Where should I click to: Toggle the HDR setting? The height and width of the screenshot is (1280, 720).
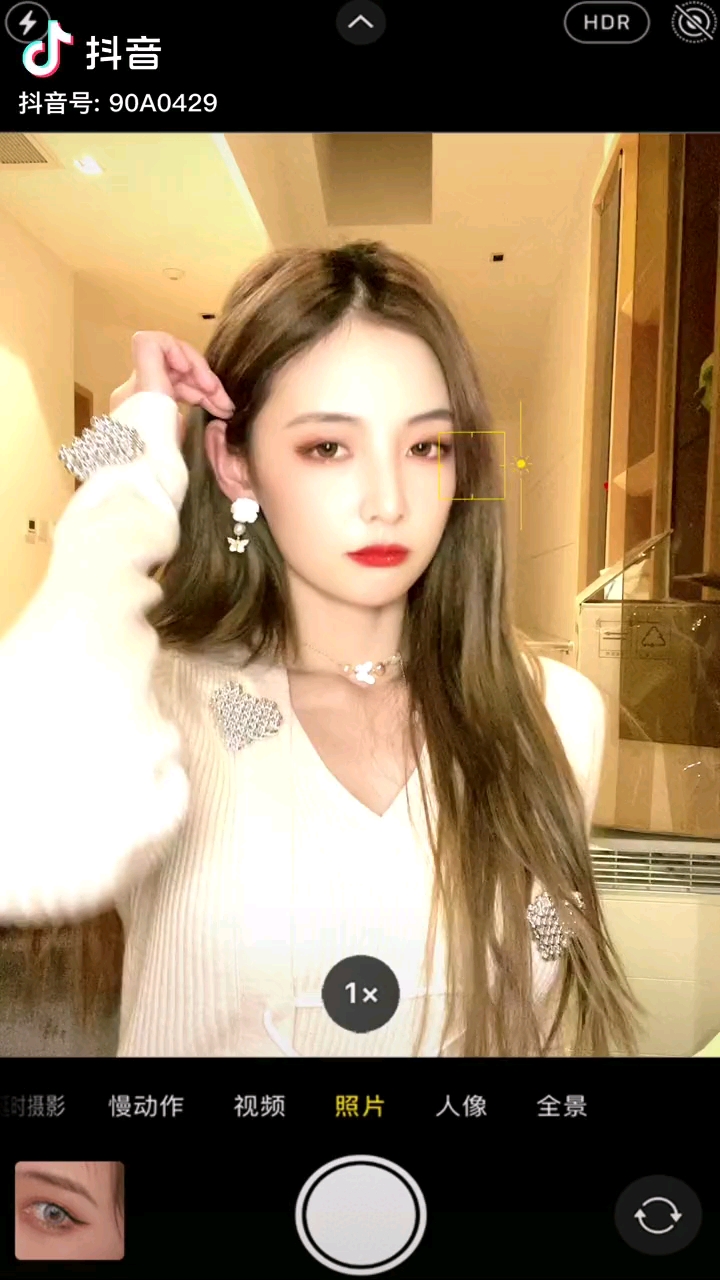pos(606,23)
